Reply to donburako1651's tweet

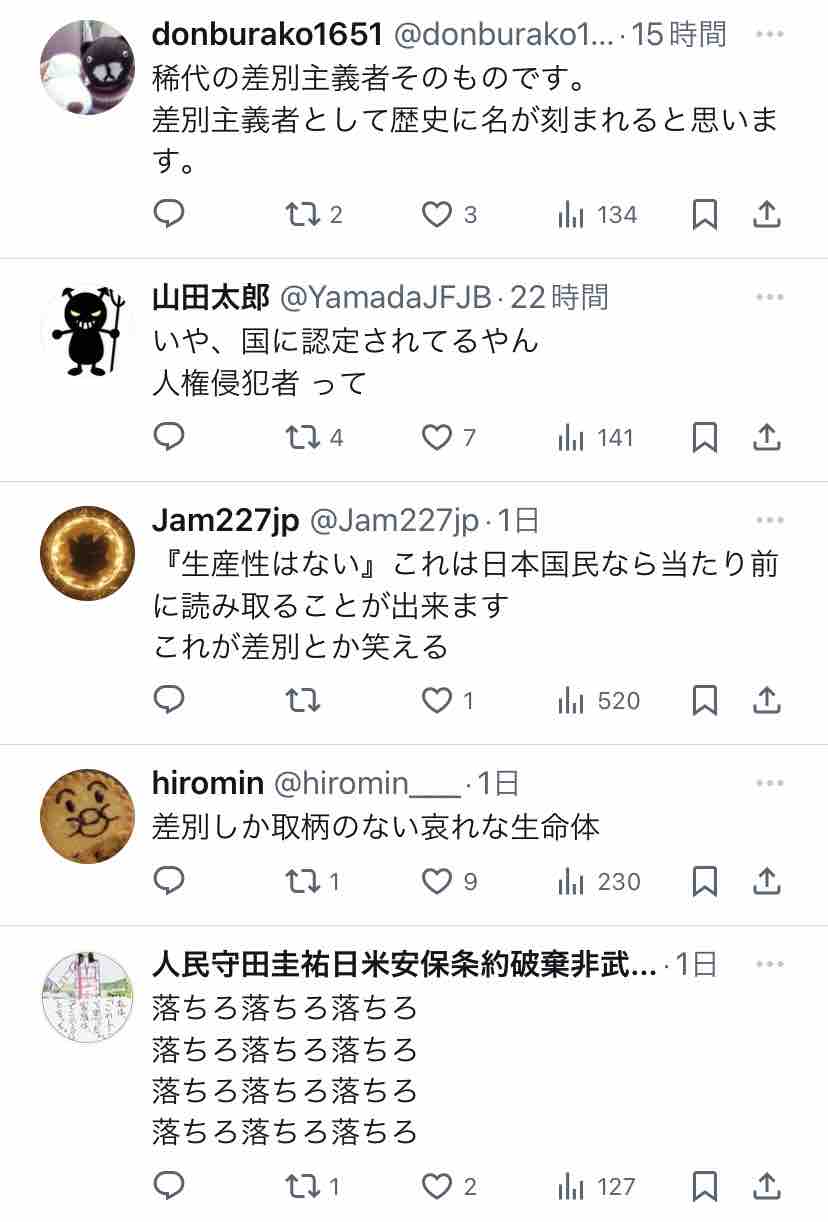click(x=169, y=214)
